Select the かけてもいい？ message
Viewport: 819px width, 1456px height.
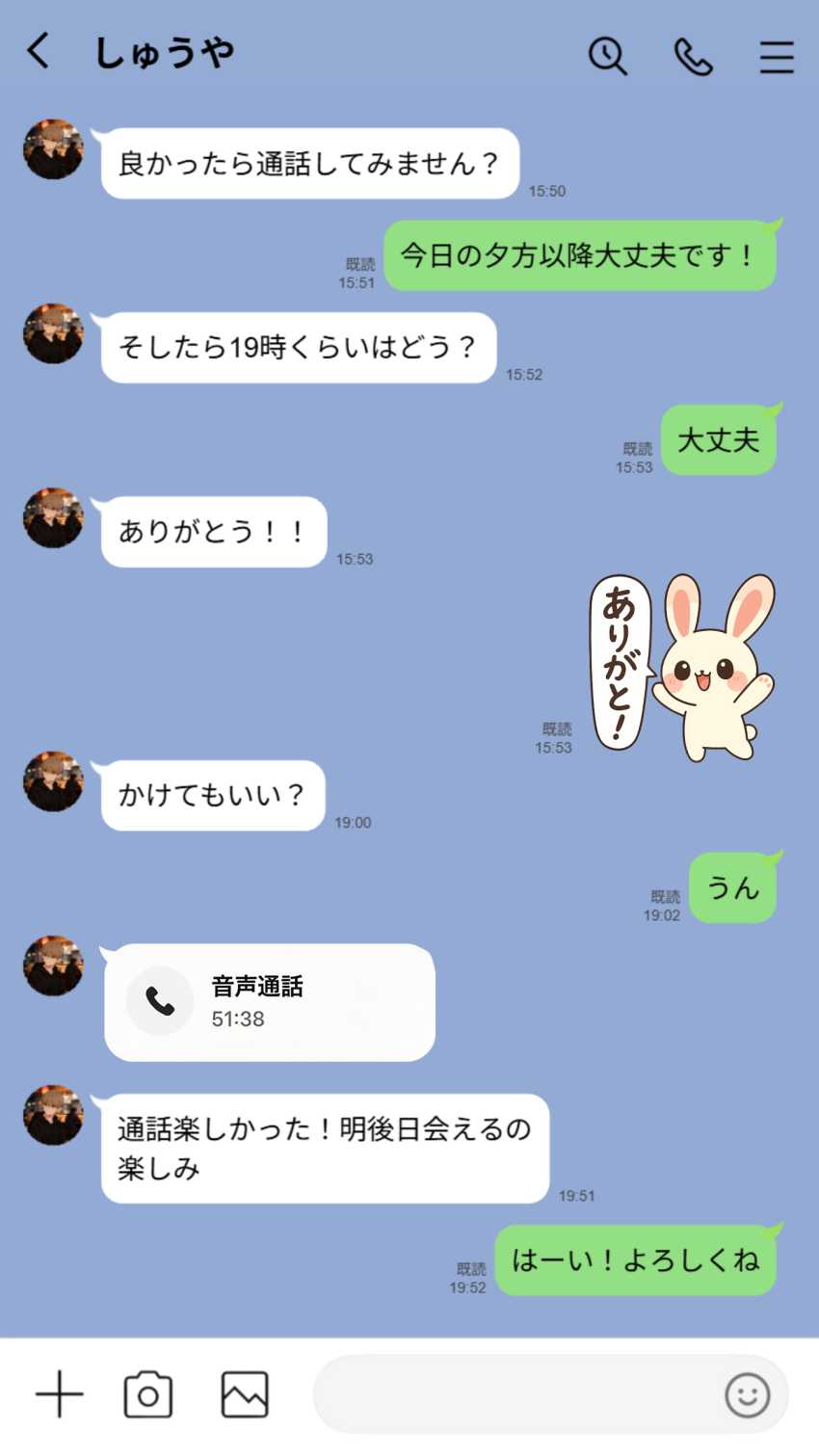click(x=210, y=794)
